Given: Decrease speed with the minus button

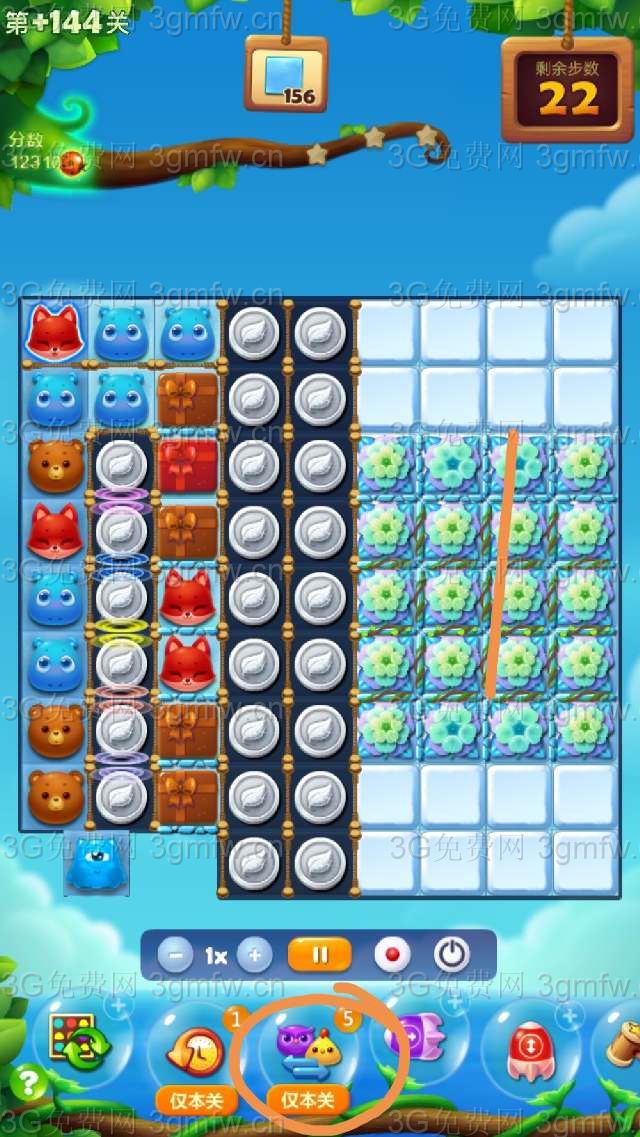Looking at the screenshot, I should 175,955.
